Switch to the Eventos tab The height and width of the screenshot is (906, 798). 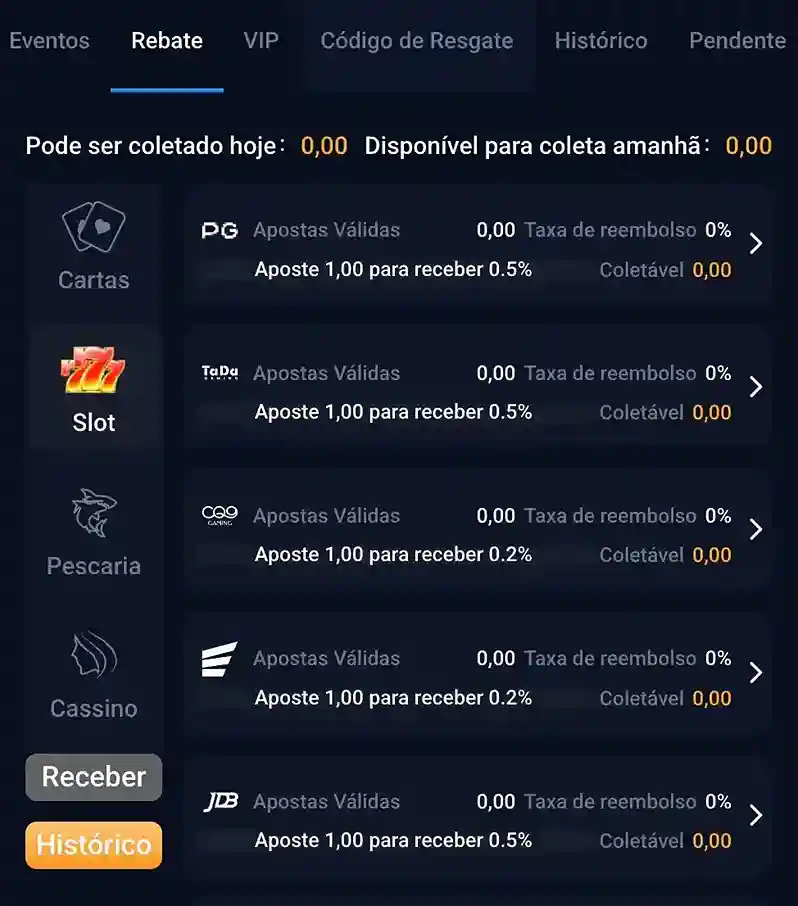(x=49, y=41)
